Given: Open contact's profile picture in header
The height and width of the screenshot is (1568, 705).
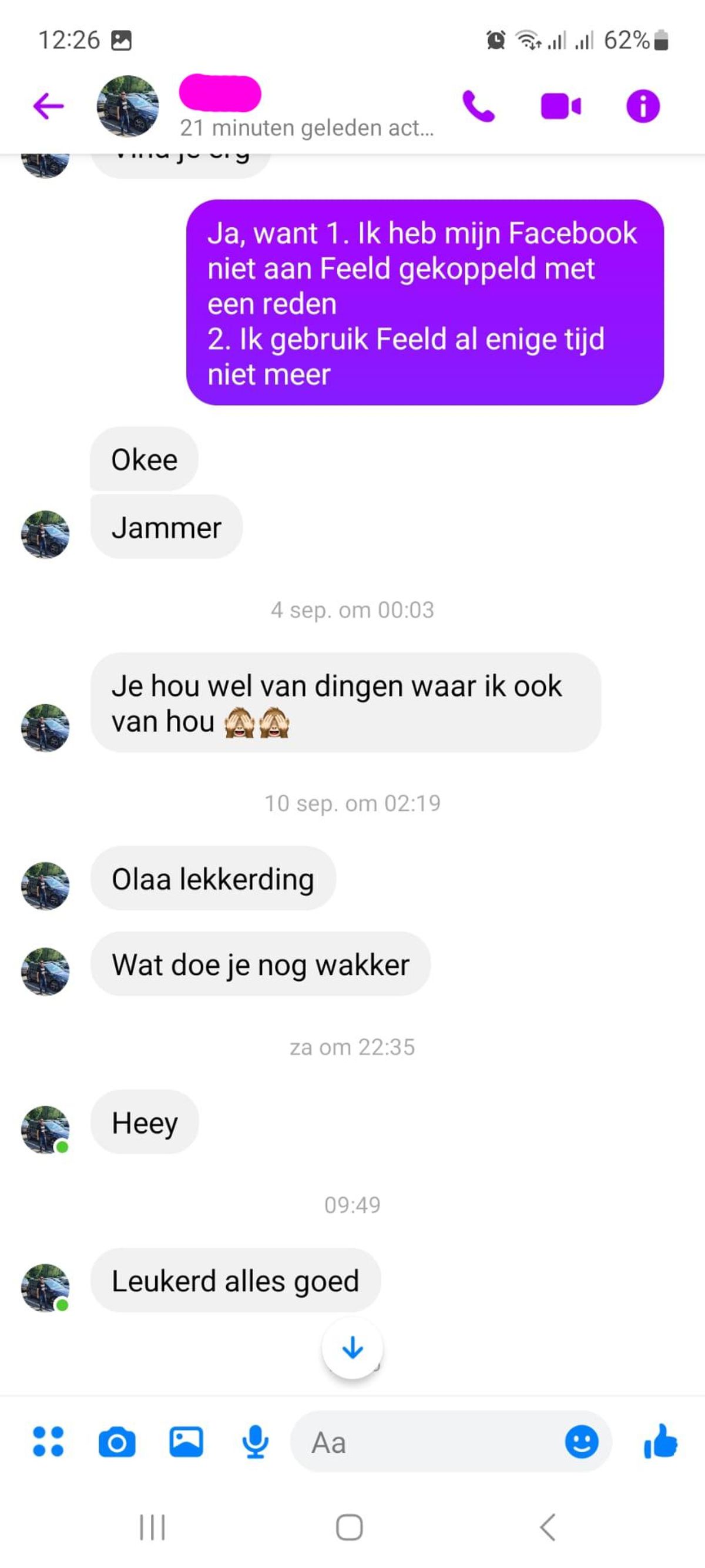Looking at the screenshot, I should [x=127, y=106].
